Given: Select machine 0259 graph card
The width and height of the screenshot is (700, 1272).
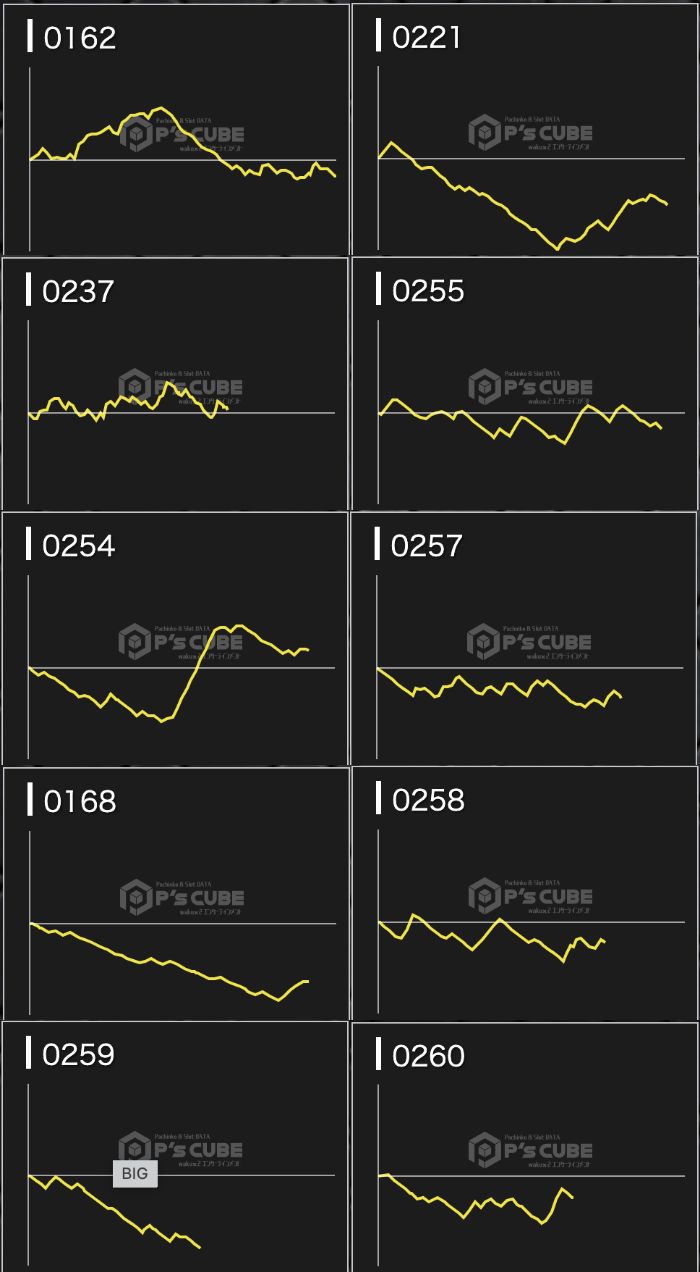Looking at the screenshot, I should click(x=175, y=1147).
